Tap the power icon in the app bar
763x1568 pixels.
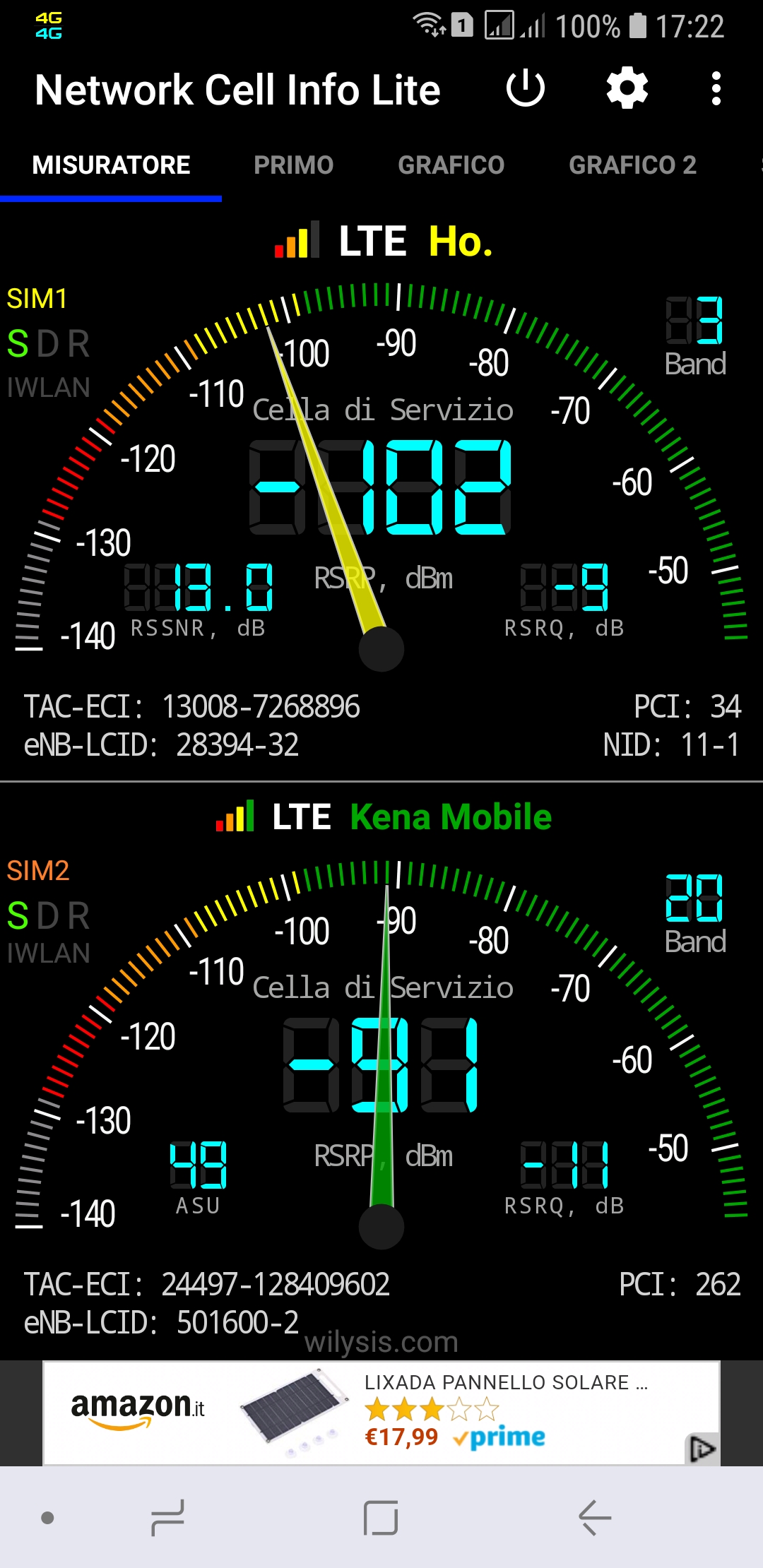[x=526, y=89]
